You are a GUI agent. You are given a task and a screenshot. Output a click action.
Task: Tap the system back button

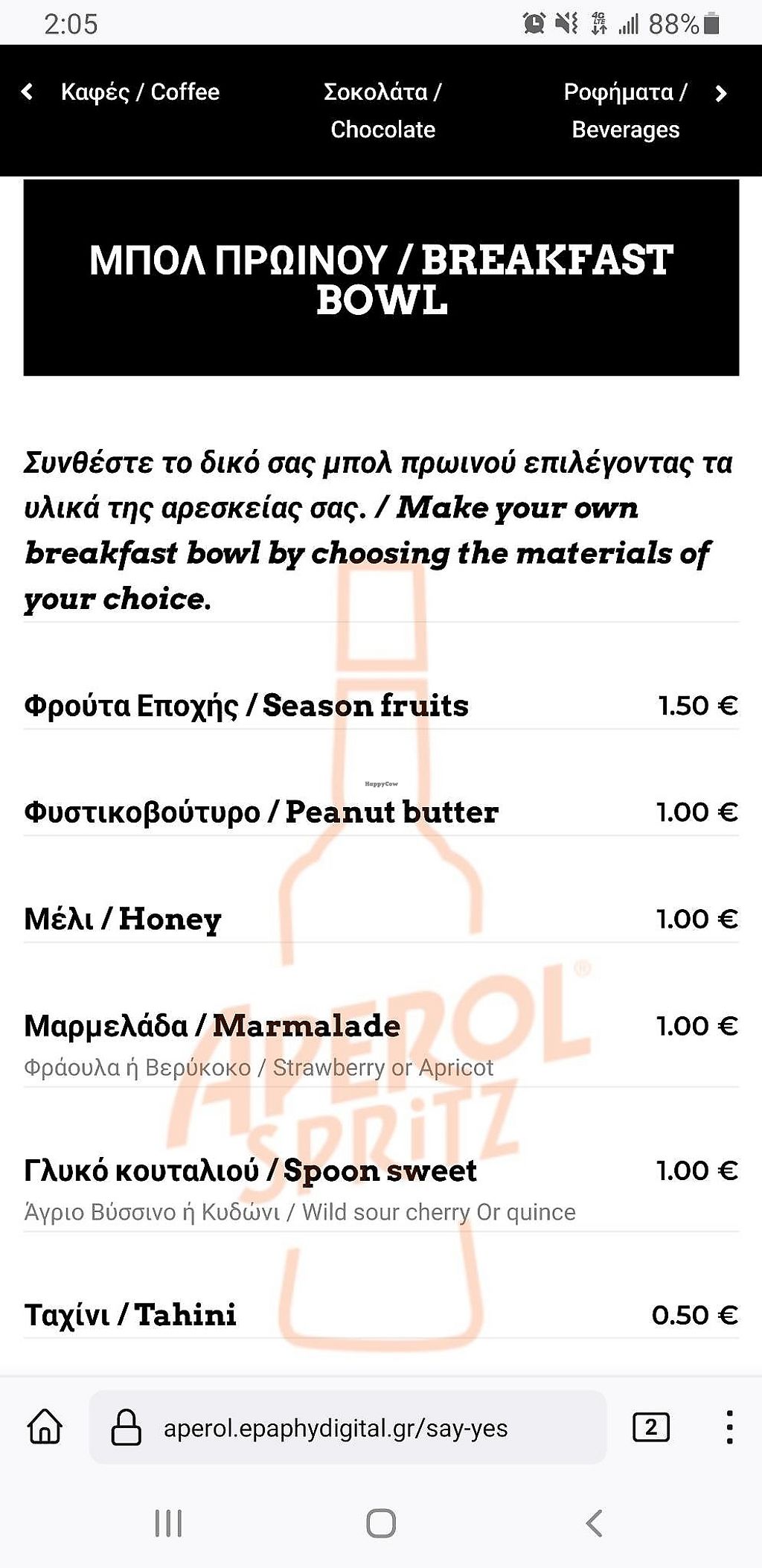(594, 1523)
